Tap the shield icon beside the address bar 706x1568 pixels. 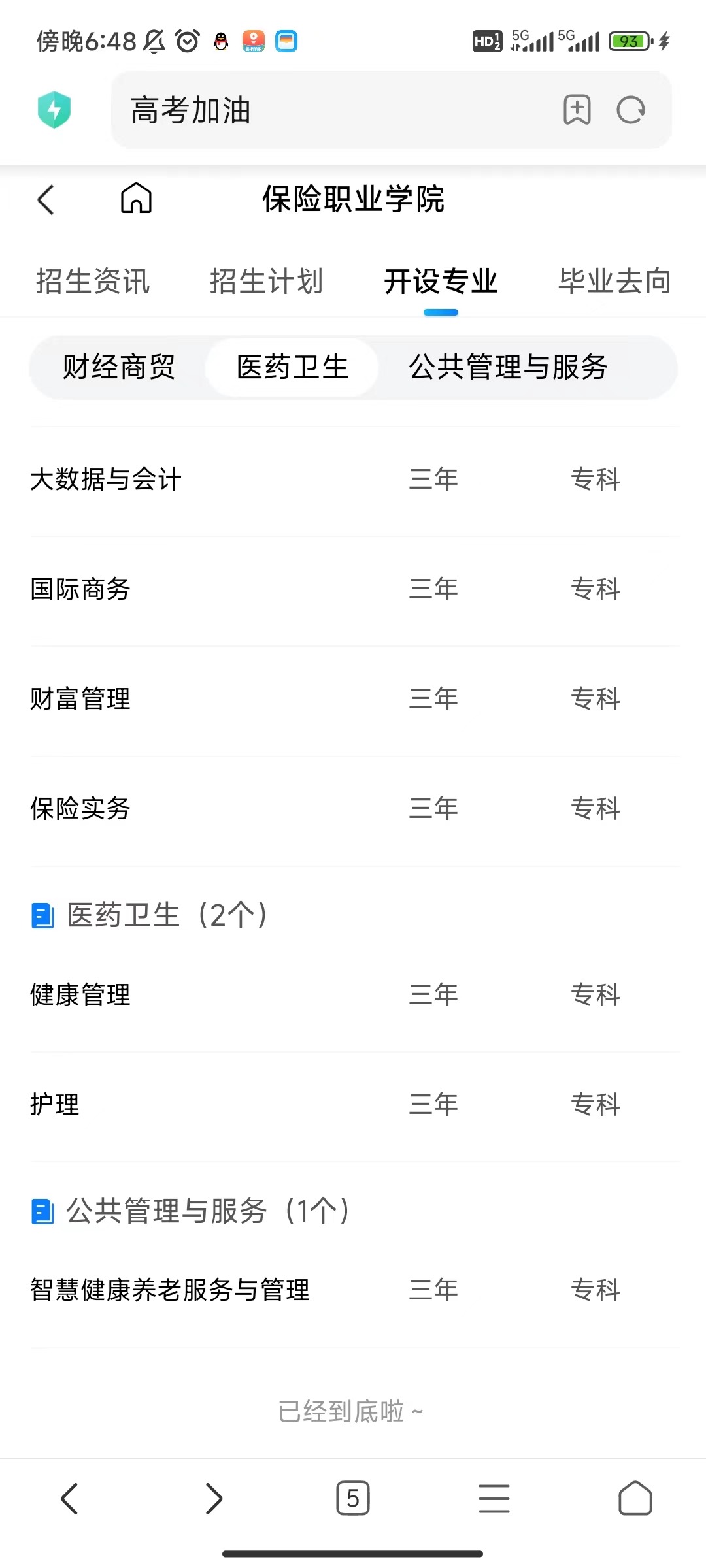(54, 110)
